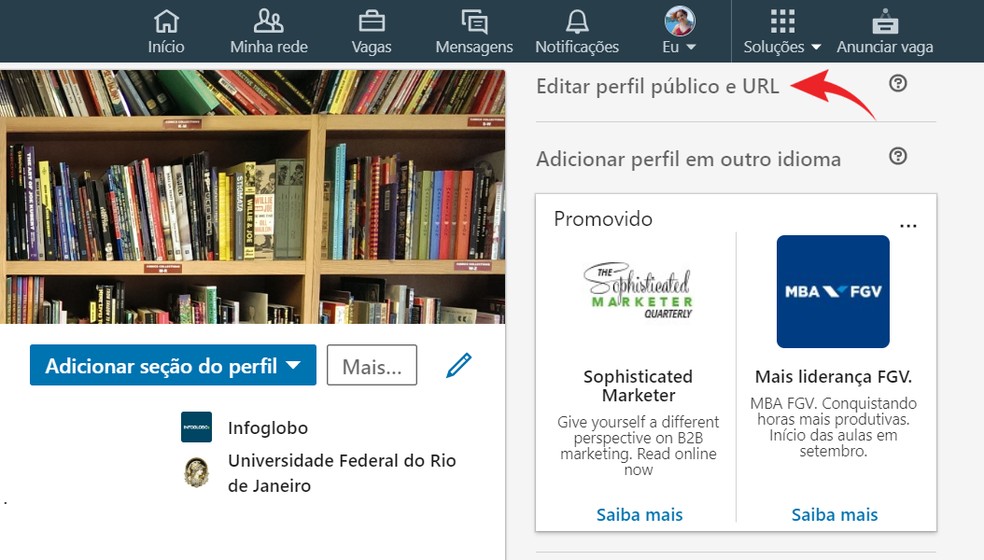Tap the Mais... button
This screenshot has height=560, width=984.
click(371, 366)
